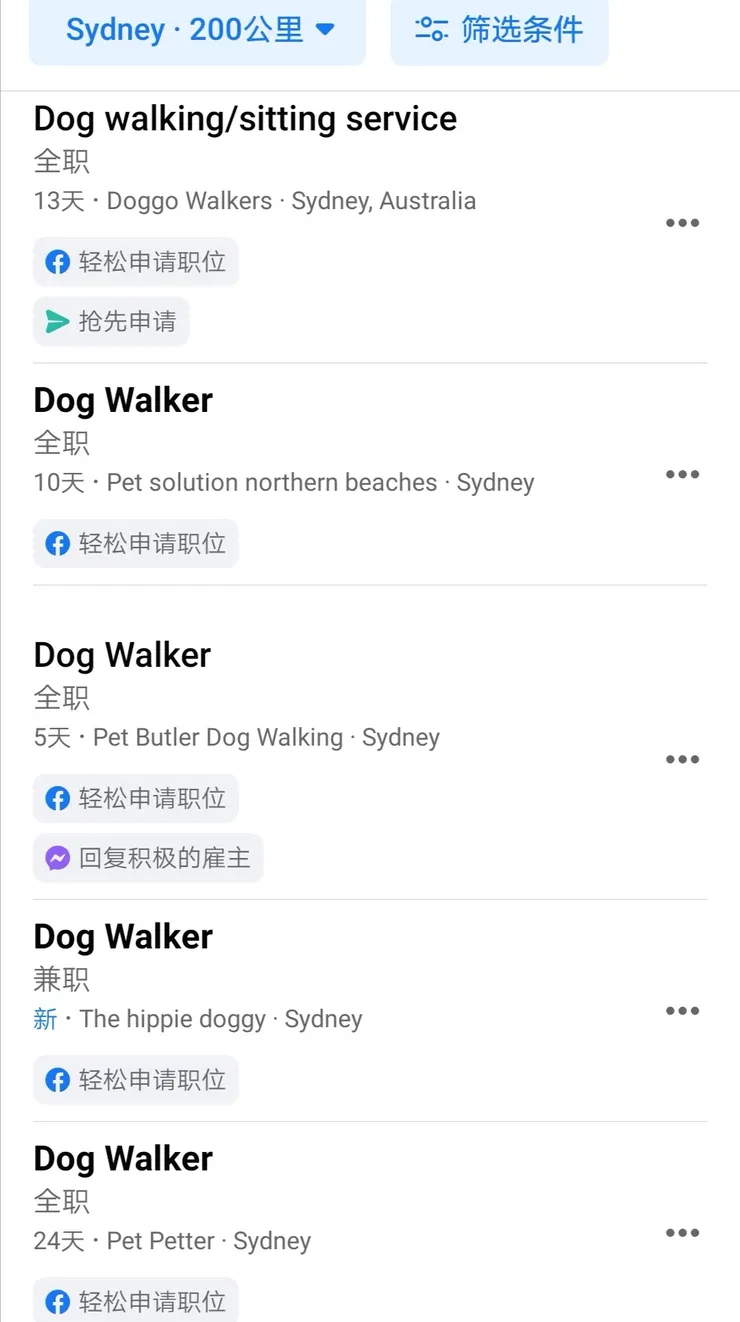Select the green arrow icon on 抢先申请 badge

click(57, 321)
